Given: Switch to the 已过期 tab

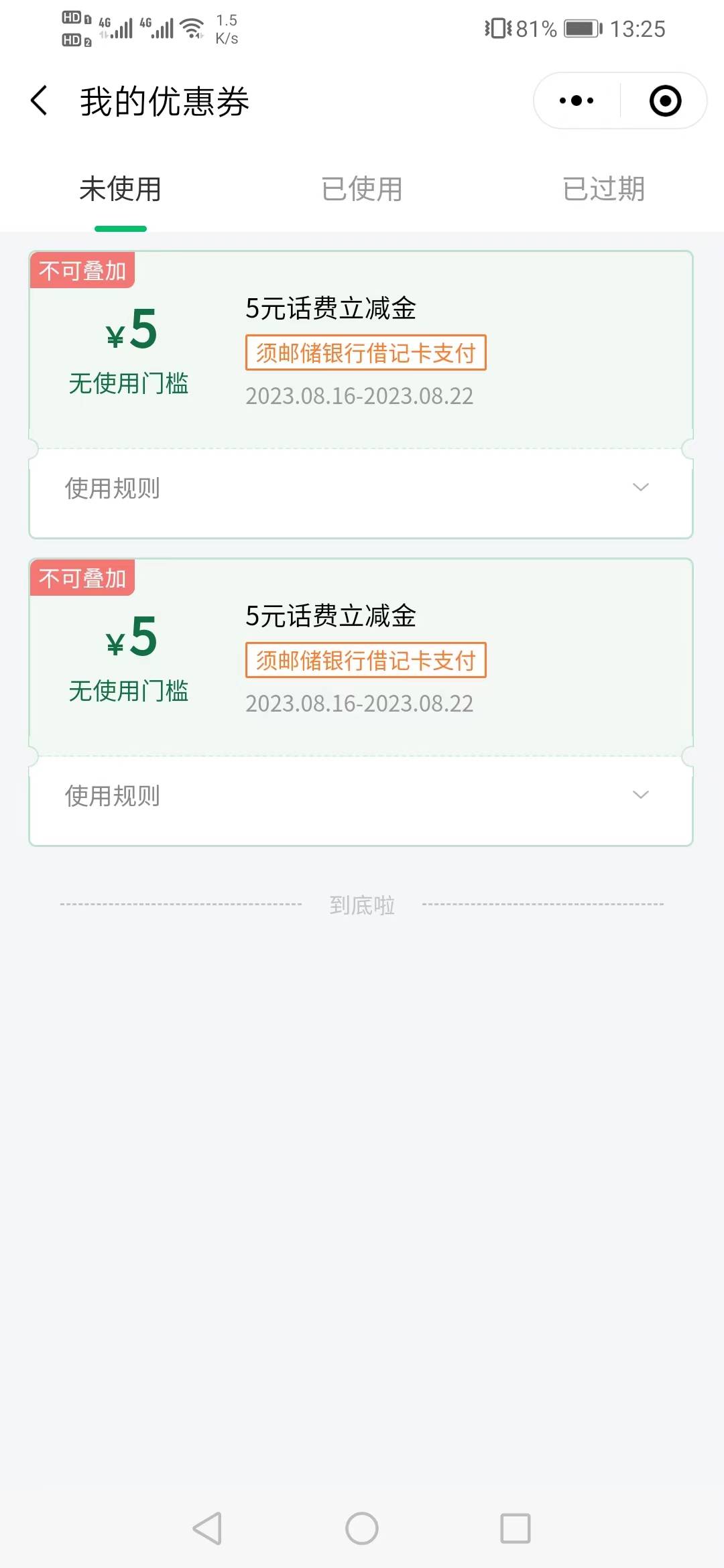Looking at the screenshot, I should tap(603, 189).
